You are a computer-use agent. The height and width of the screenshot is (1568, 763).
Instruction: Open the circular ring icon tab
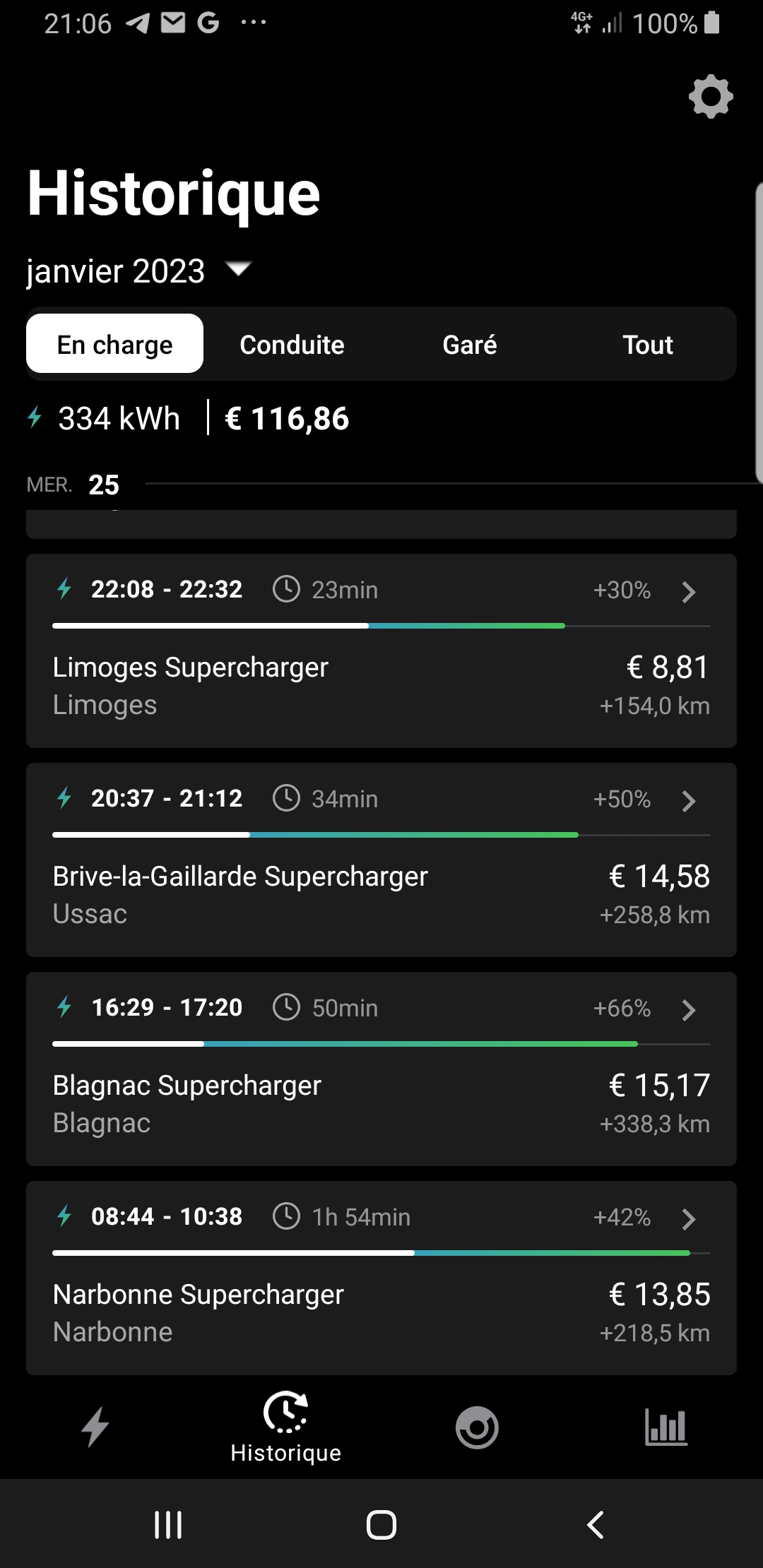point(477,1427)
